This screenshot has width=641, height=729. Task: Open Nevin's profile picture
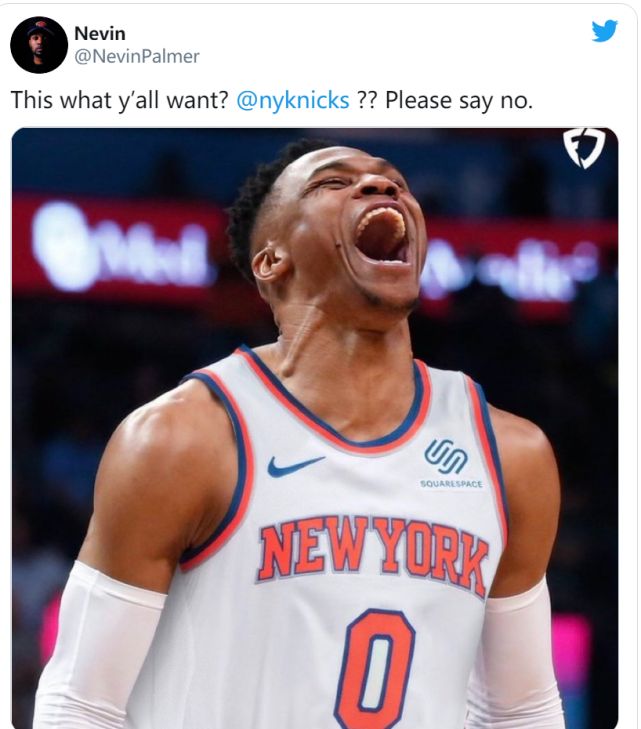(39, 45)
